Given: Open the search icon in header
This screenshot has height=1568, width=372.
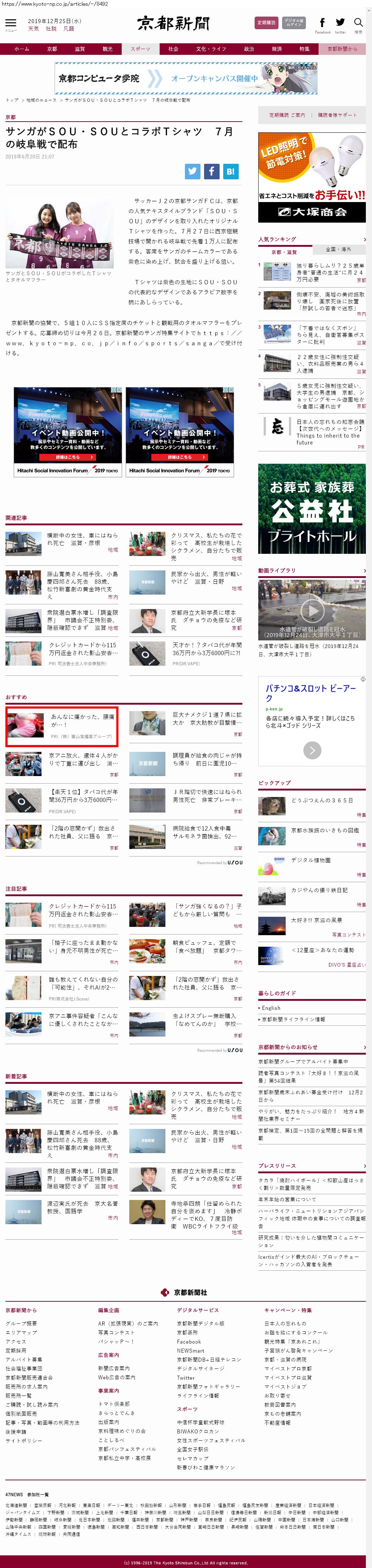Looking at the screenshot, I should pos(358,23).
